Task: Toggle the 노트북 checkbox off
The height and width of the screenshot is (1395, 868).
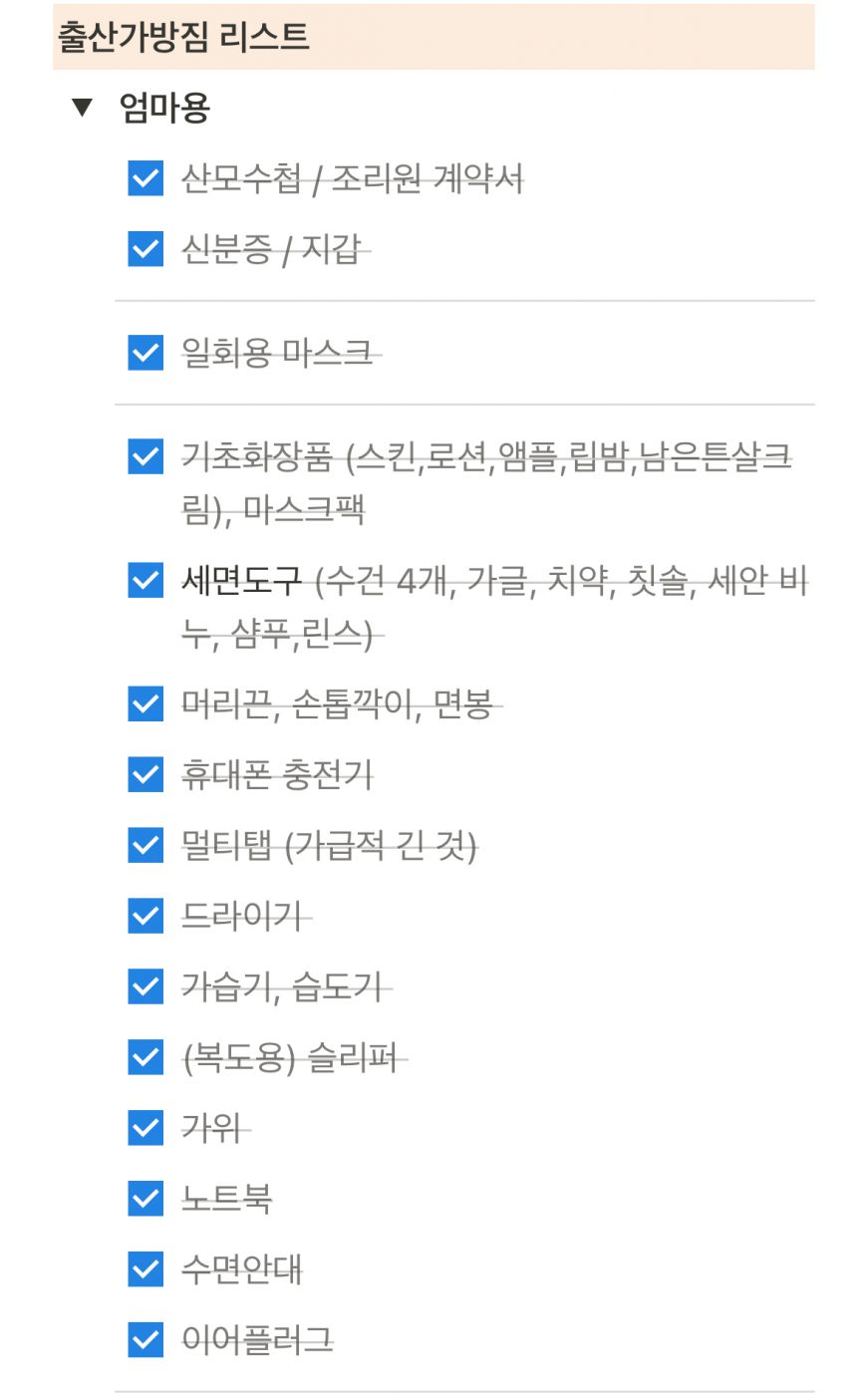Action: coord(145,1199)
